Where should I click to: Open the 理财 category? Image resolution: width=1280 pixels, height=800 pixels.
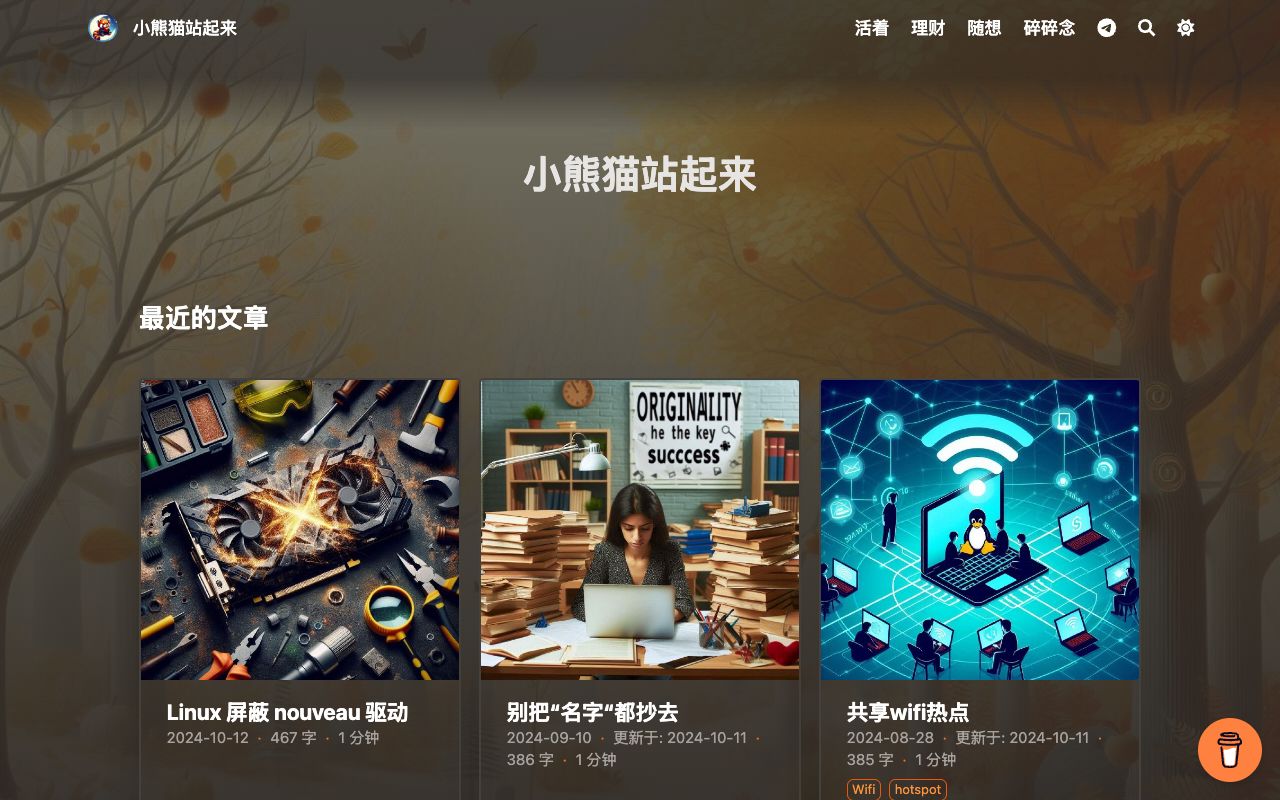(928, 28)
